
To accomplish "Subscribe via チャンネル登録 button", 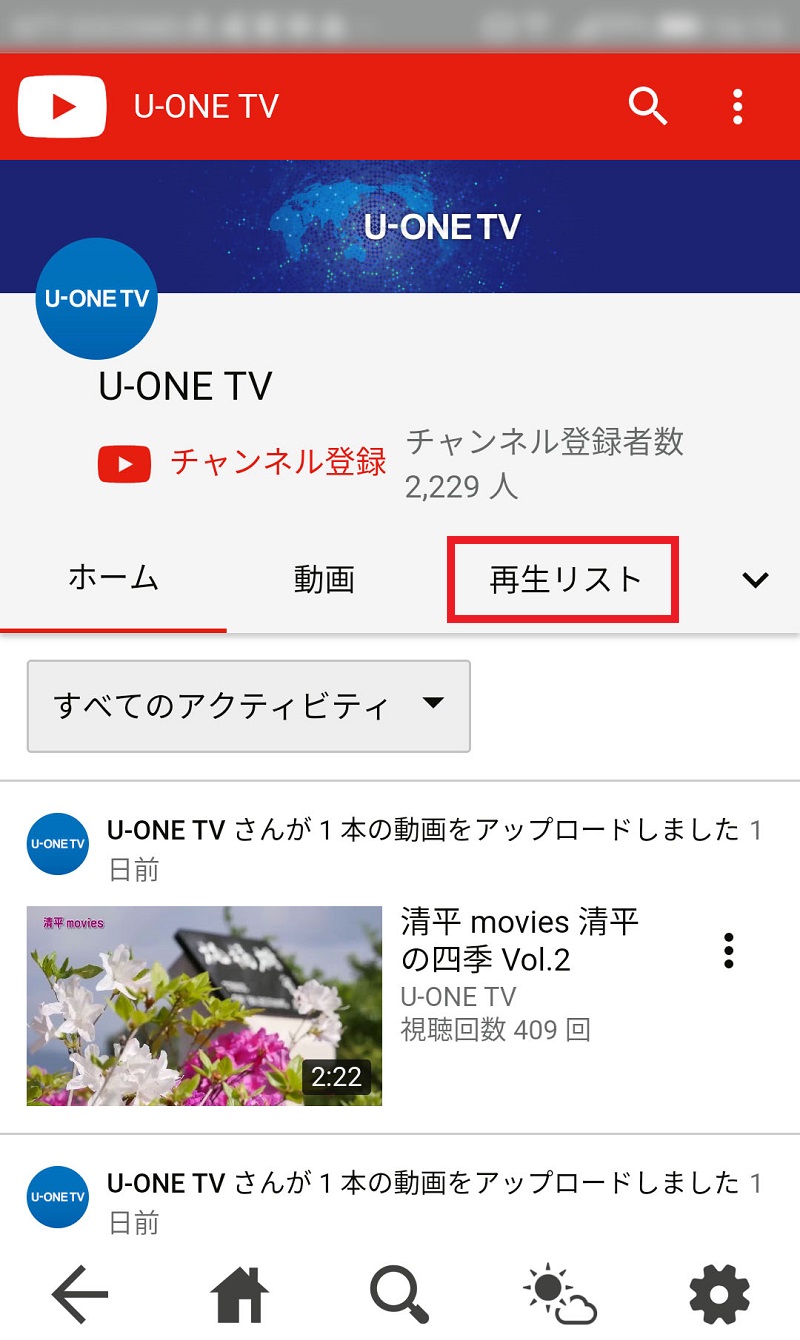I will 243,462.
